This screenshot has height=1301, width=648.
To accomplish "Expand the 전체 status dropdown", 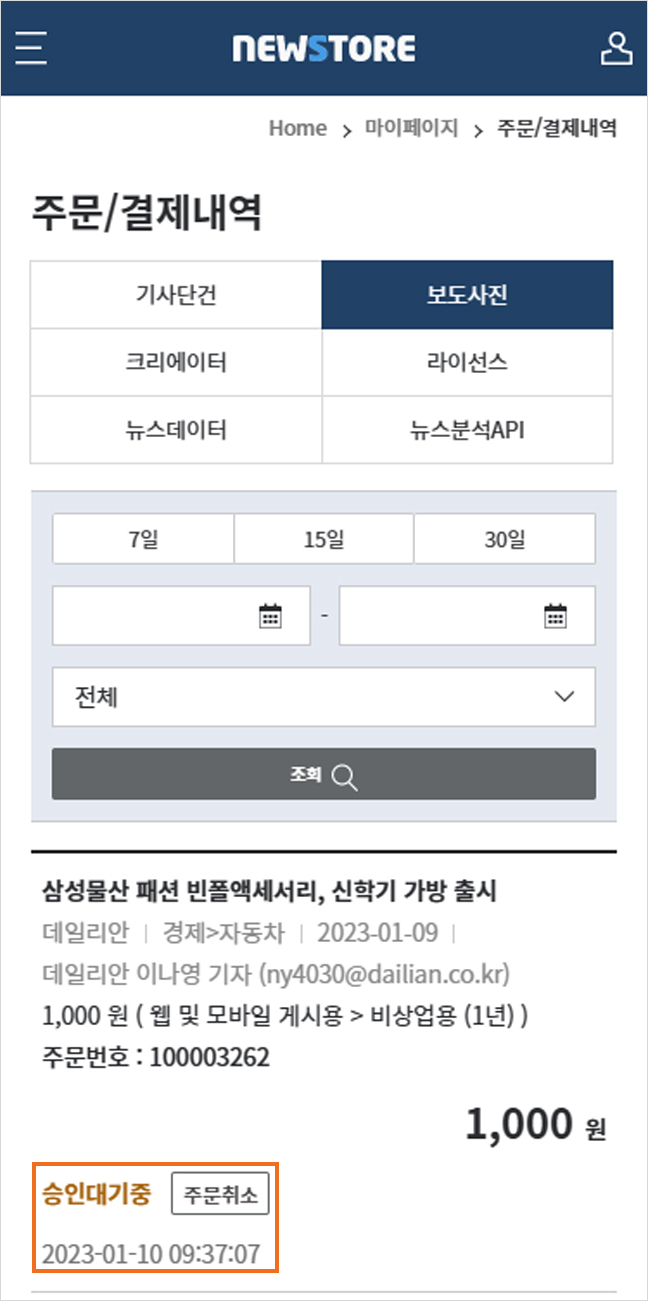I will tap(324, 697).
